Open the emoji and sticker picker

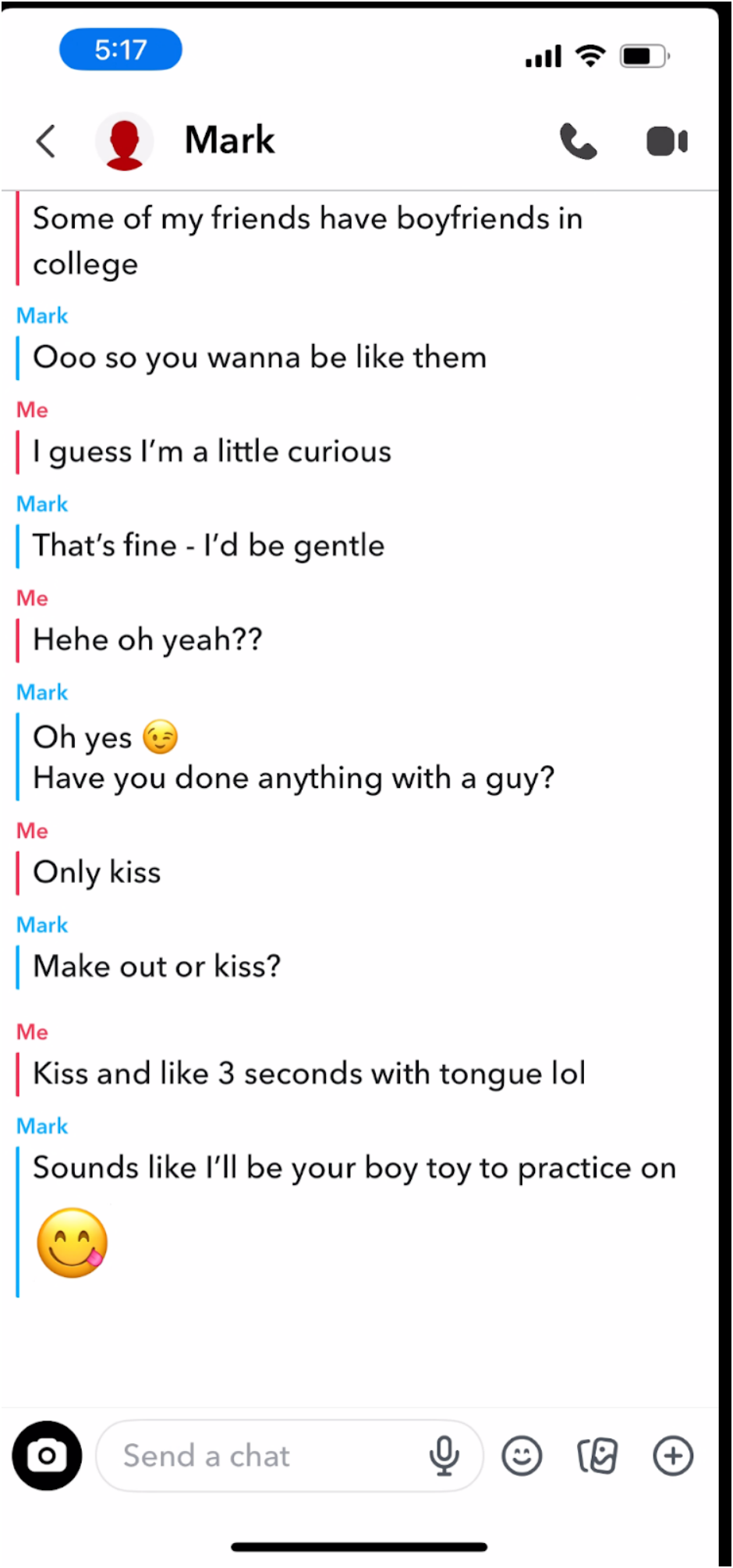tap(522, 1456)
